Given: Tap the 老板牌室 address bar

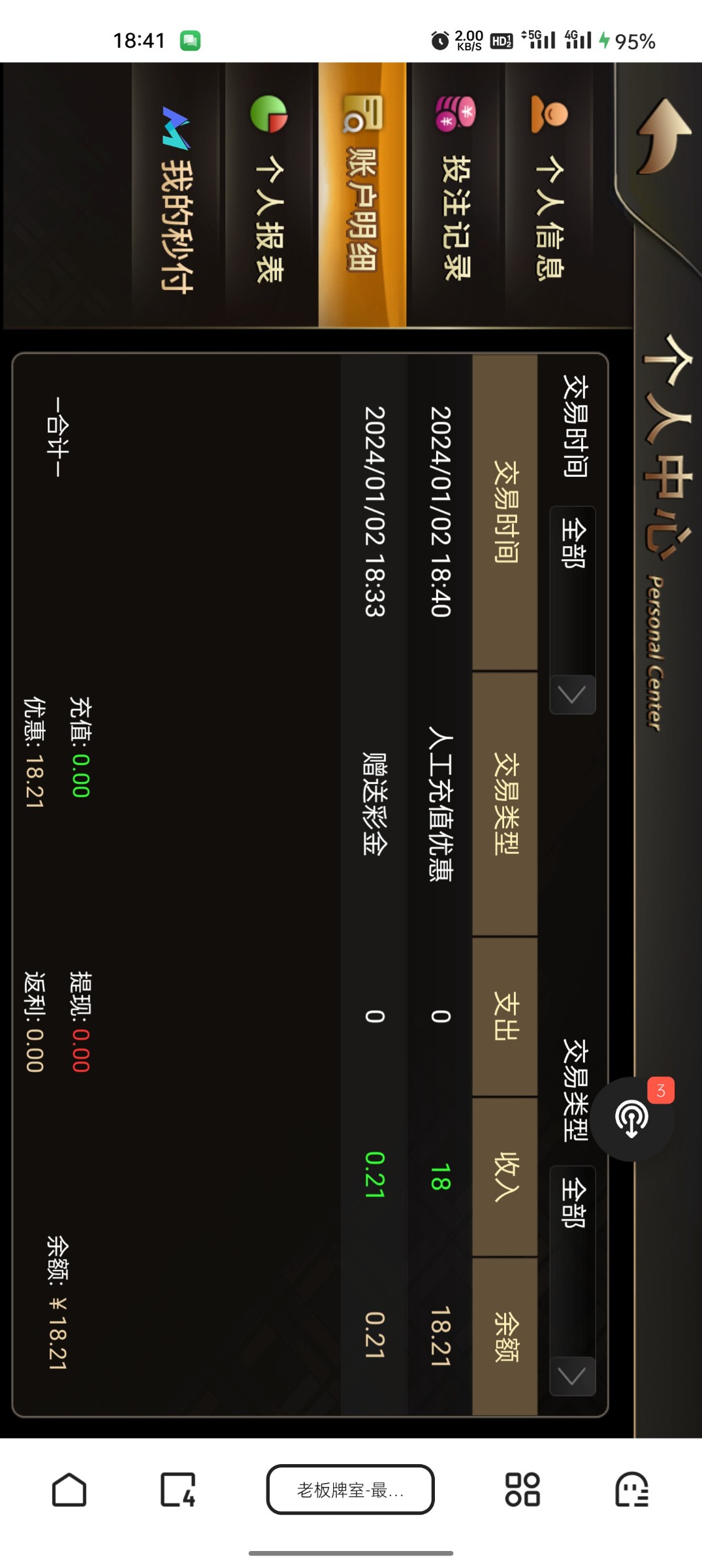Looking at the screenshot, I should (351, 1490).
